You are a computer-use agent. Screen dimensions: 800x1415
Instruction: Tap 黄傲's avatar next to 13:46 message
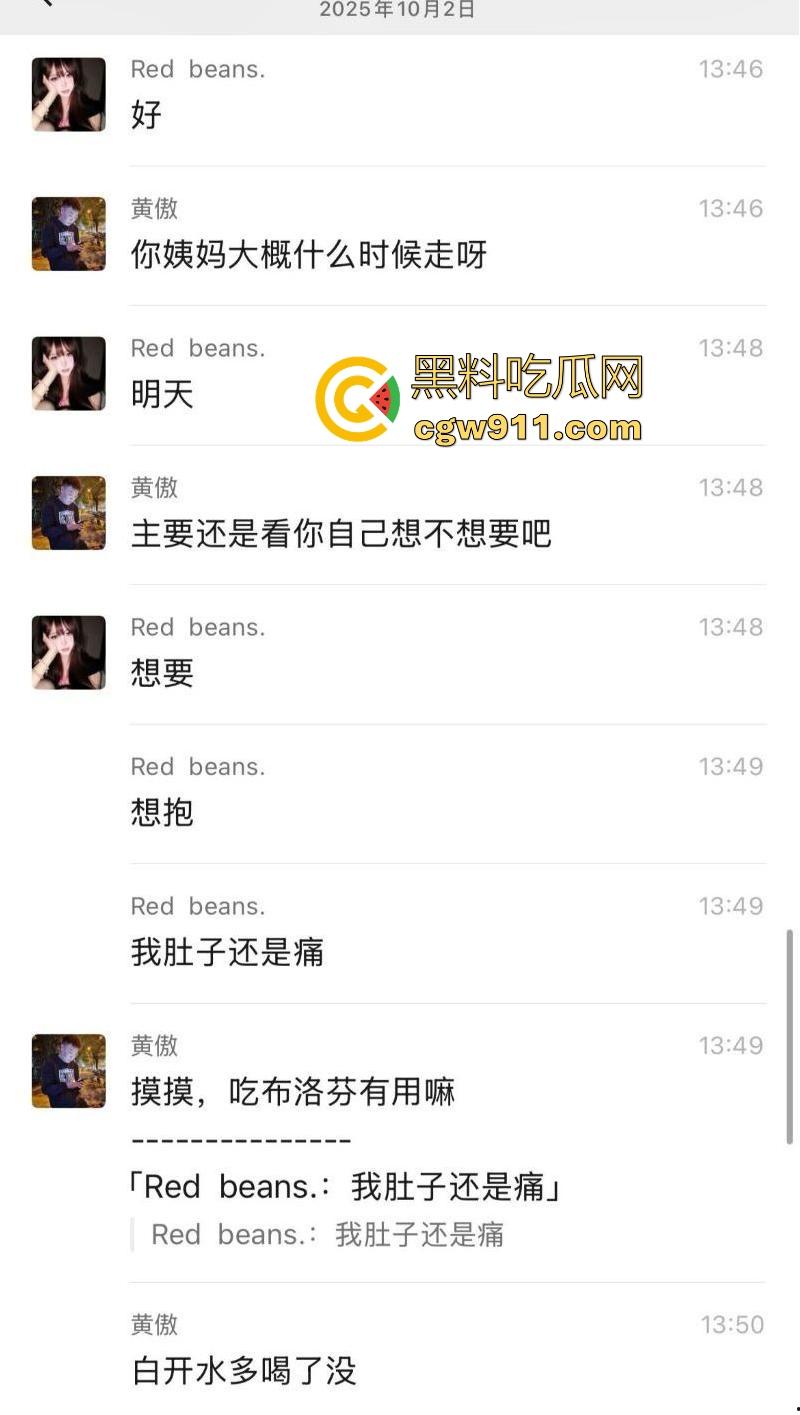click(x=67, y=234)
